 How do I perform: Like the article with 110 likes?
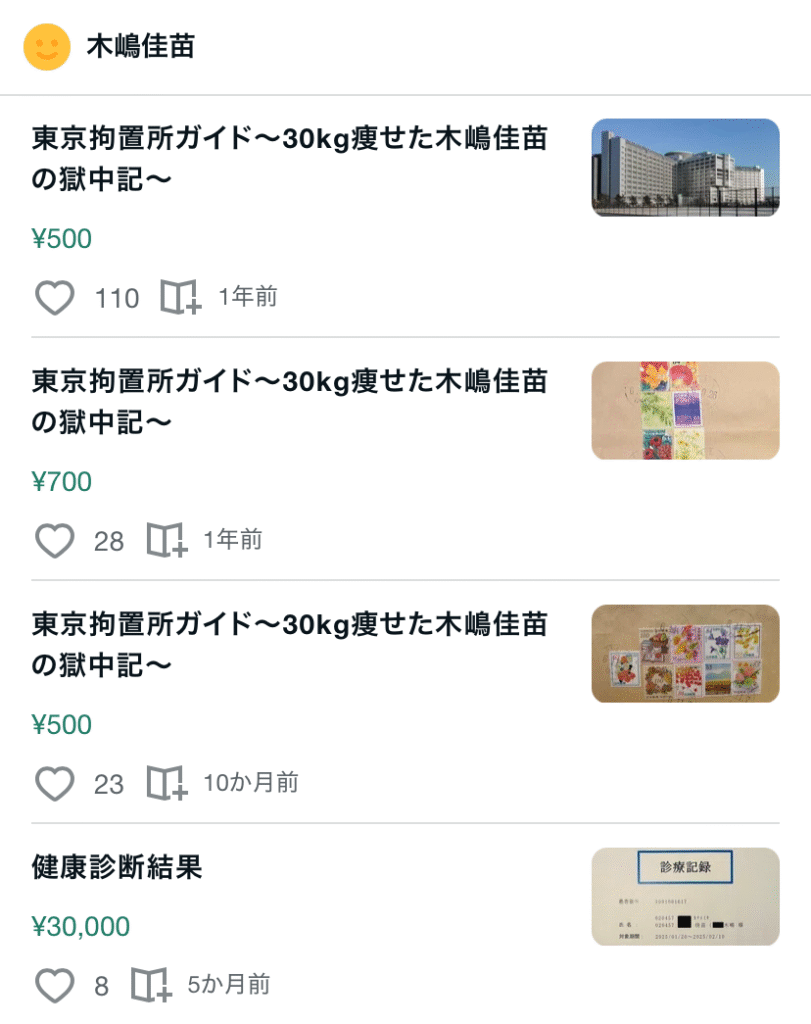pos(55,297)
